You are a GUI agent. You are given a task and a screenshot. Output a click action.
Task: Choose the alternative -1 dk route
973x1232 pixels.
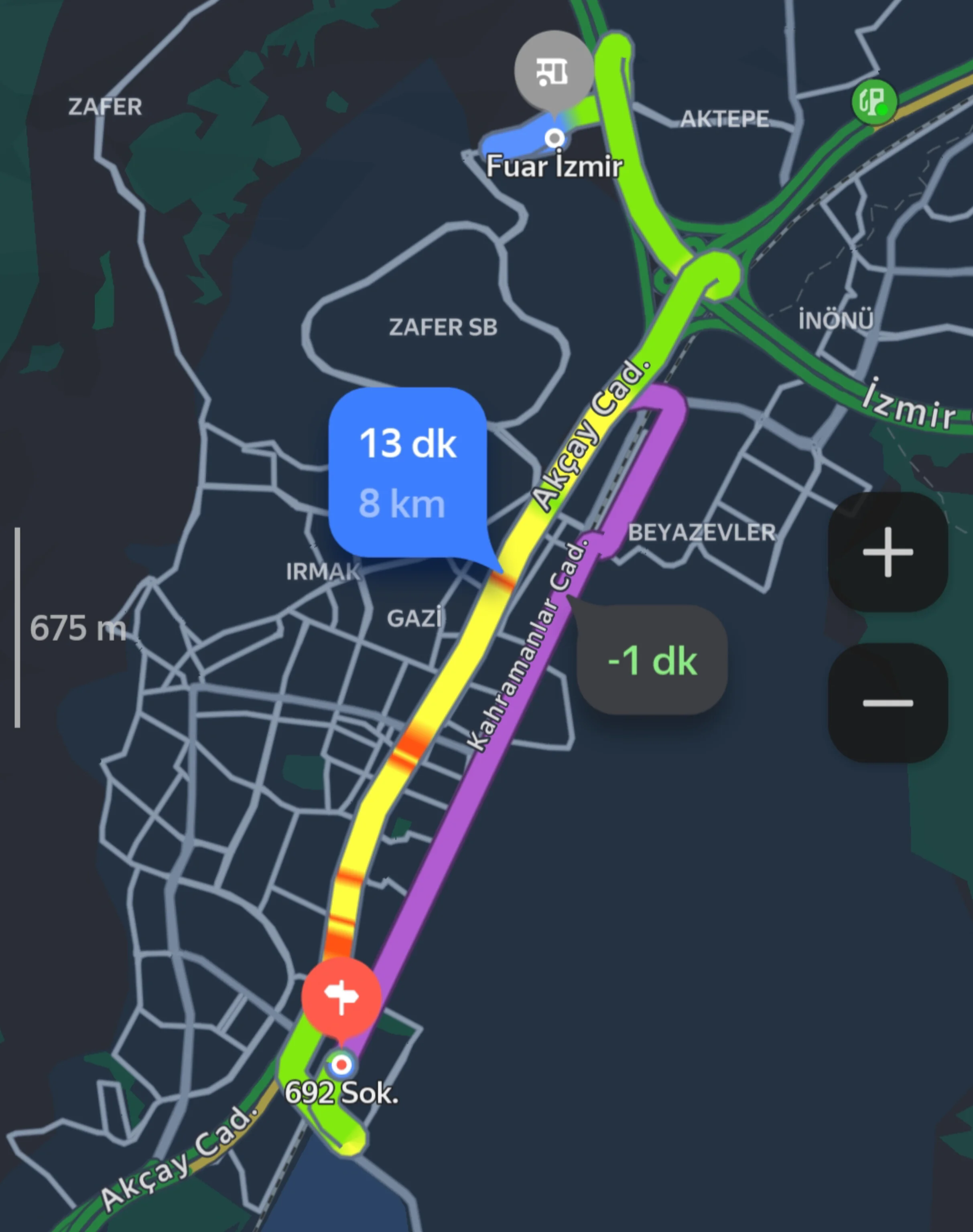point(652,661)
